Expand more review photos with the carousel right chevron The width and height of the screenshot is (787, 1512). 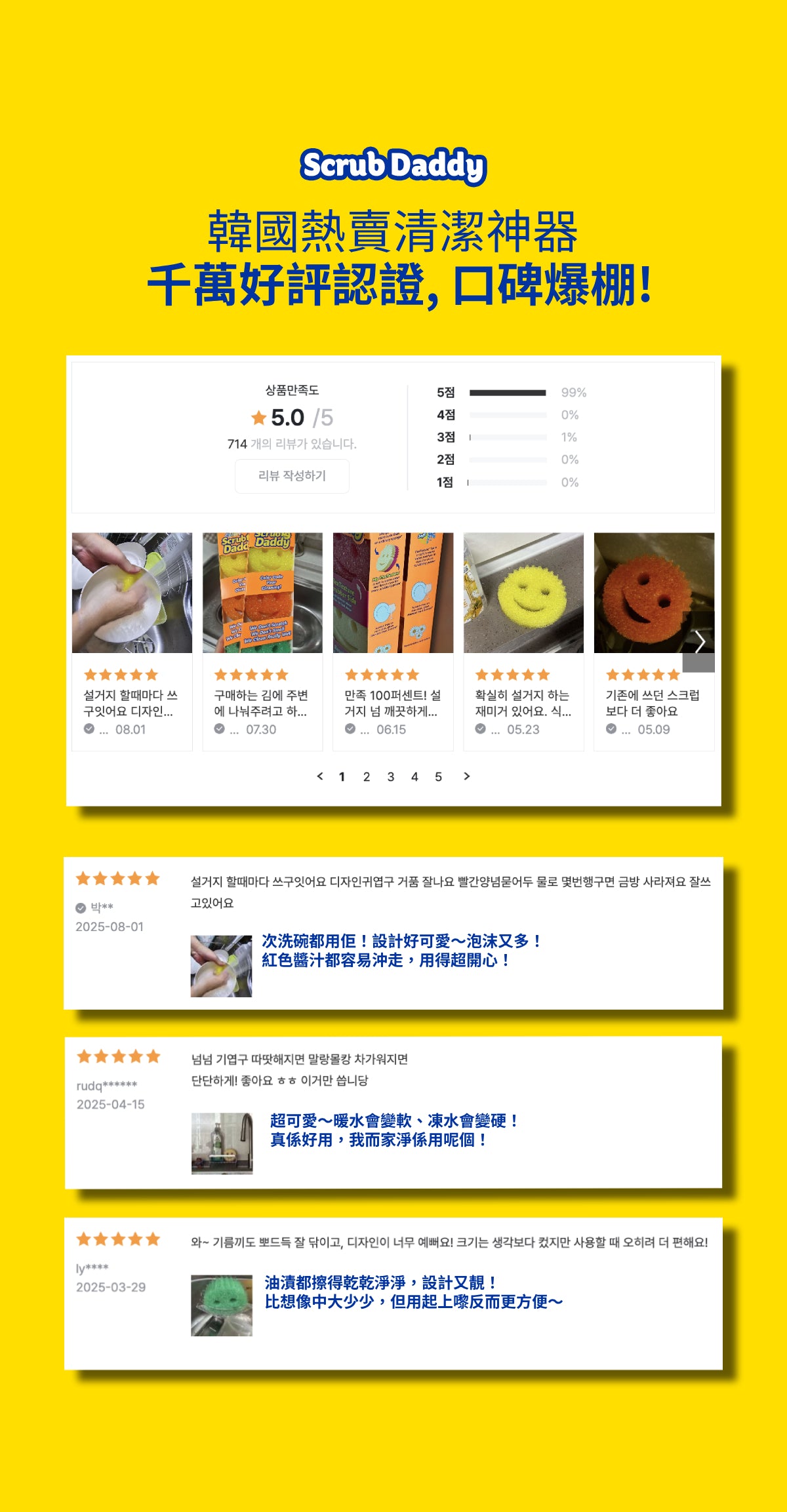coord(699,642)
